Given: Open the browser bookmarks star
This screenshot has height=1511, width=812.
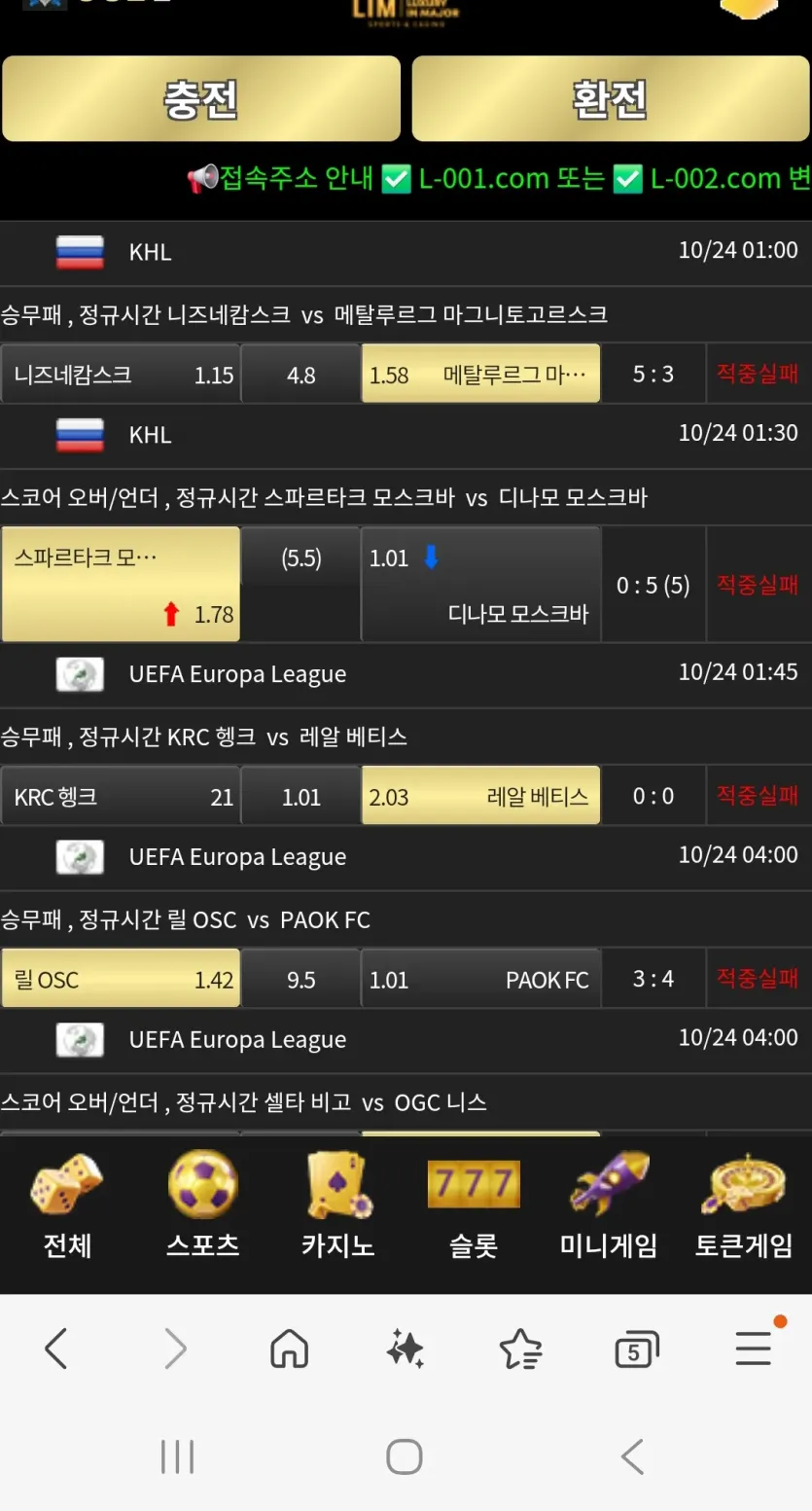Looking at the screenshot, I should click(x=520, y=1349).
